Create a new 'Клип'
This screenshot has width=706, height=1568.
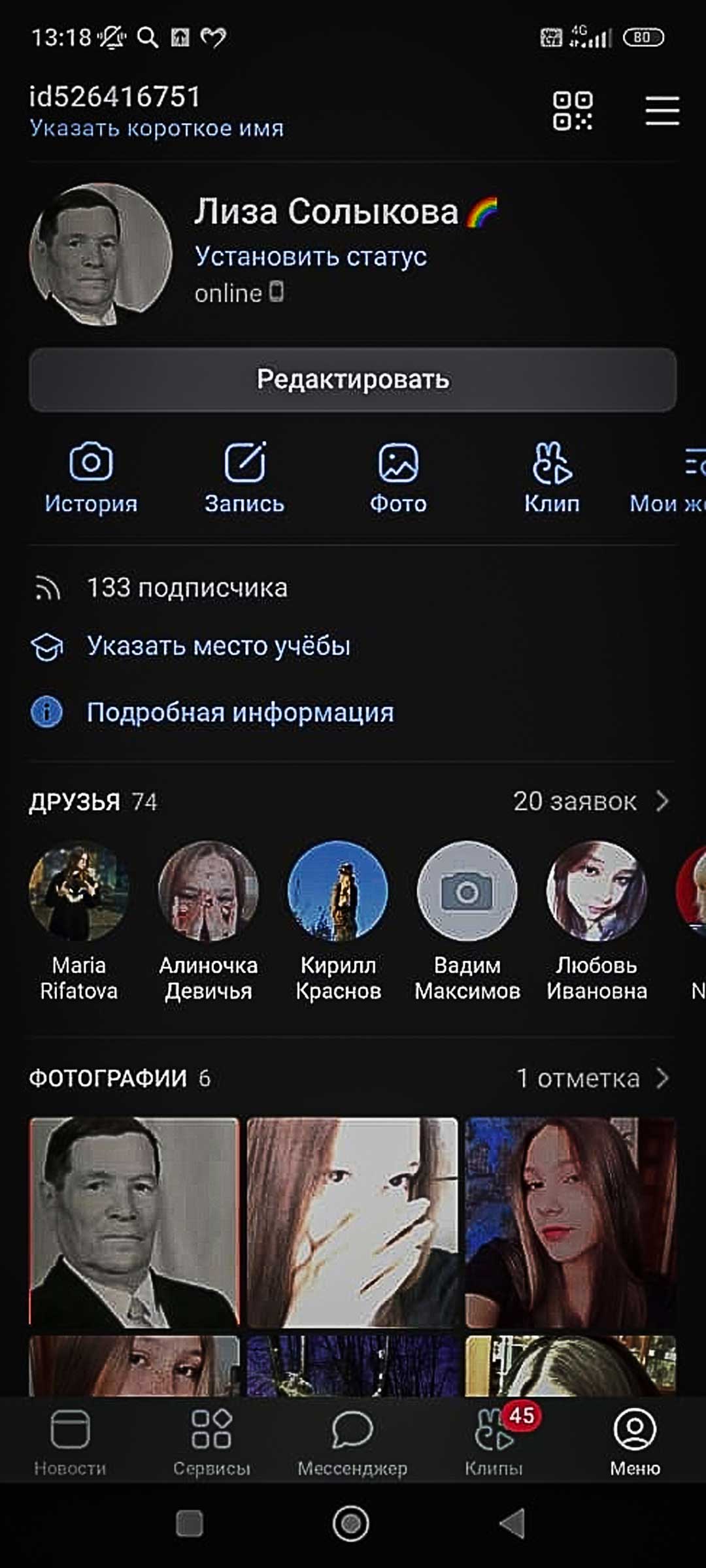(552, 477)
